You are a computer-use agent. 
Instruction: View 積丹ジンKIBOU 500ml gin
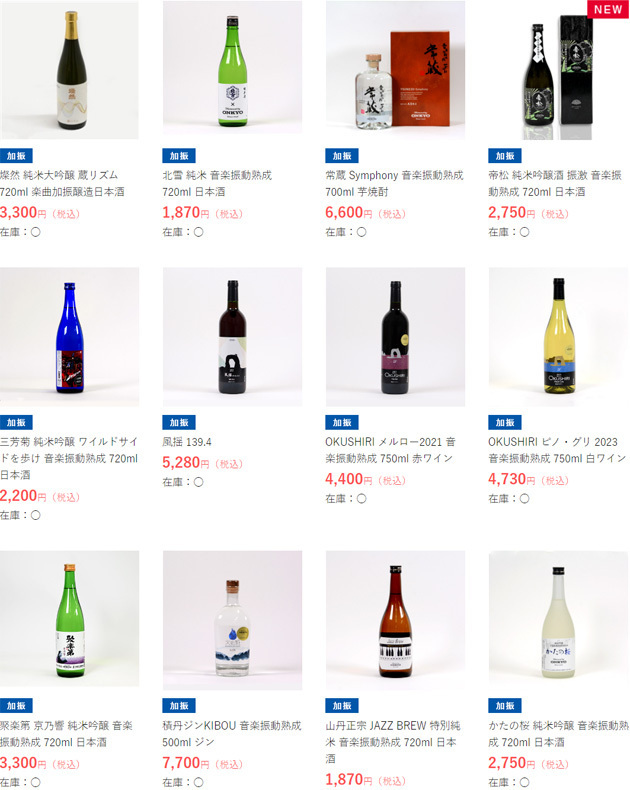(232, 620)
